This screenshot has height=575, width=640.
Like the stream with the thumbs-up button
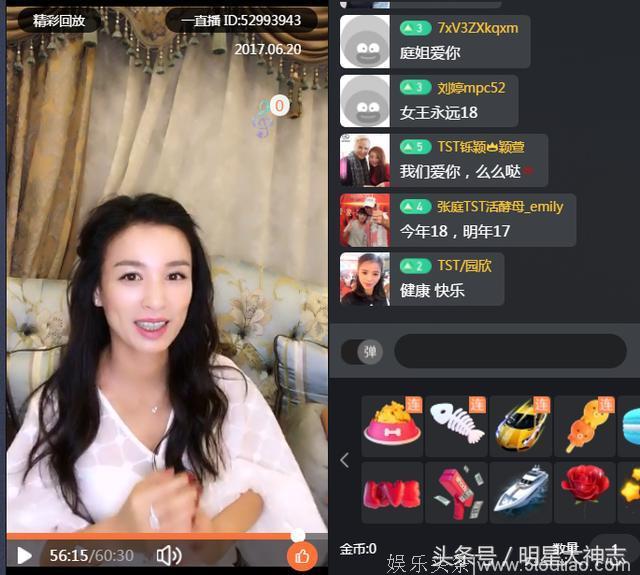click(302, 556)
